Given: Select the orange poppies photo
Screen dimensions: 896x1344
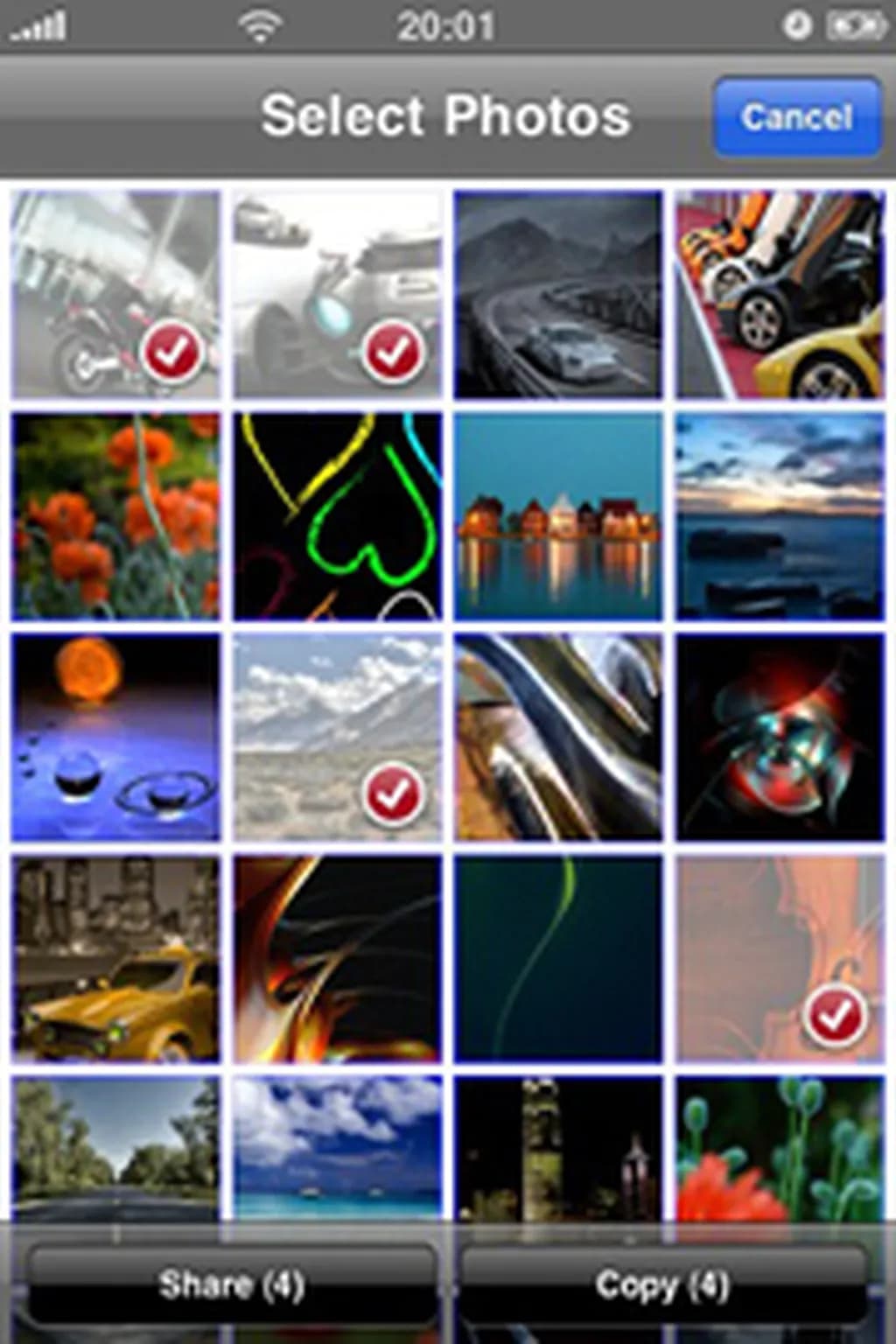Looking at the screenshot, I should click(x=115, y=516).
